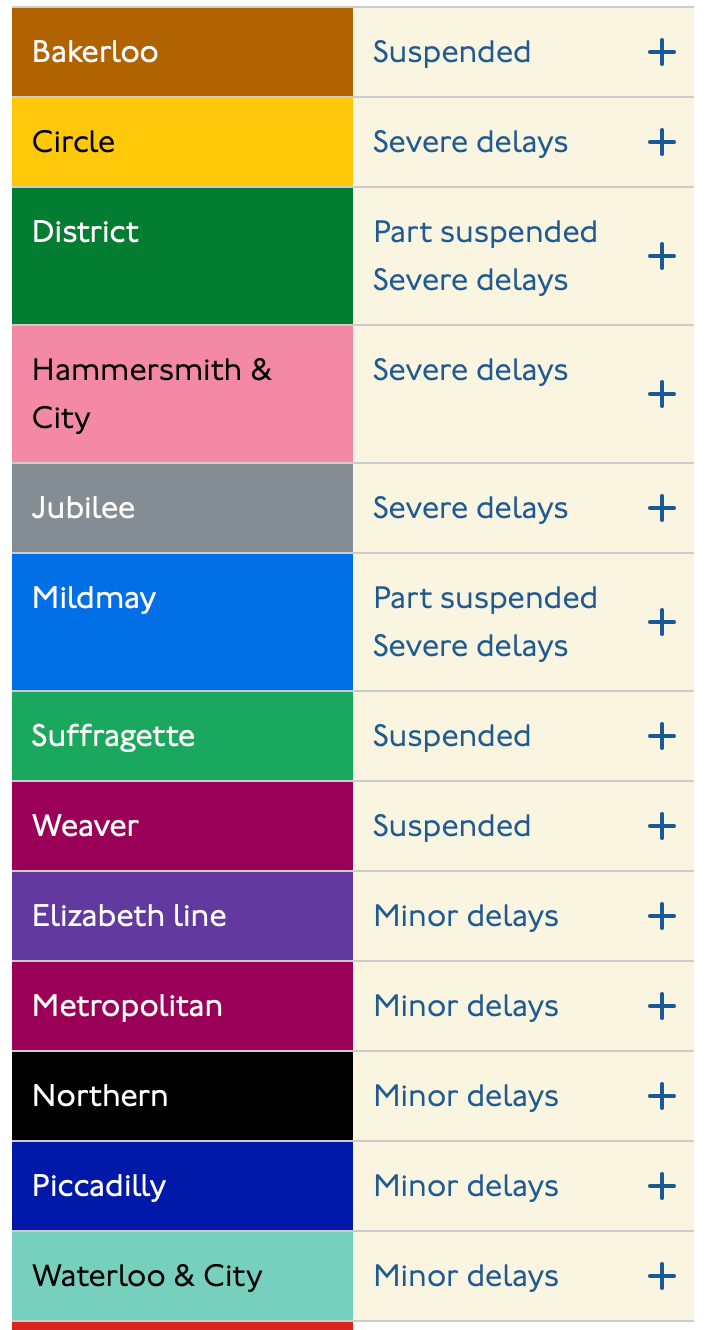Show Elizabeth line minor delays details
706x1330 pixels.
click(662, 916)
